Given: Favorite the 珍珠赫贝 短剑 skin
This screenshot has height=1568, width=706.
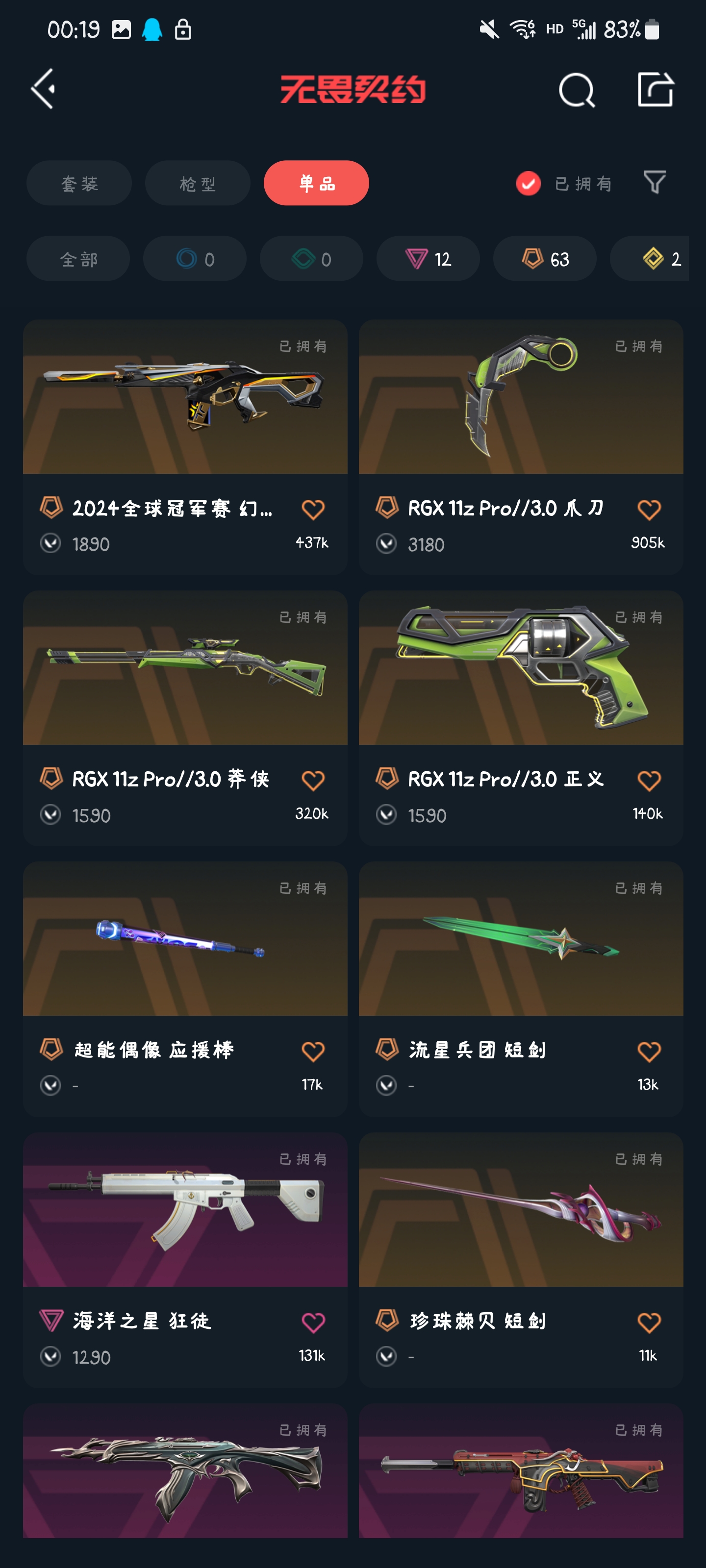Looking at the screenshot, I should [649, 1322].
